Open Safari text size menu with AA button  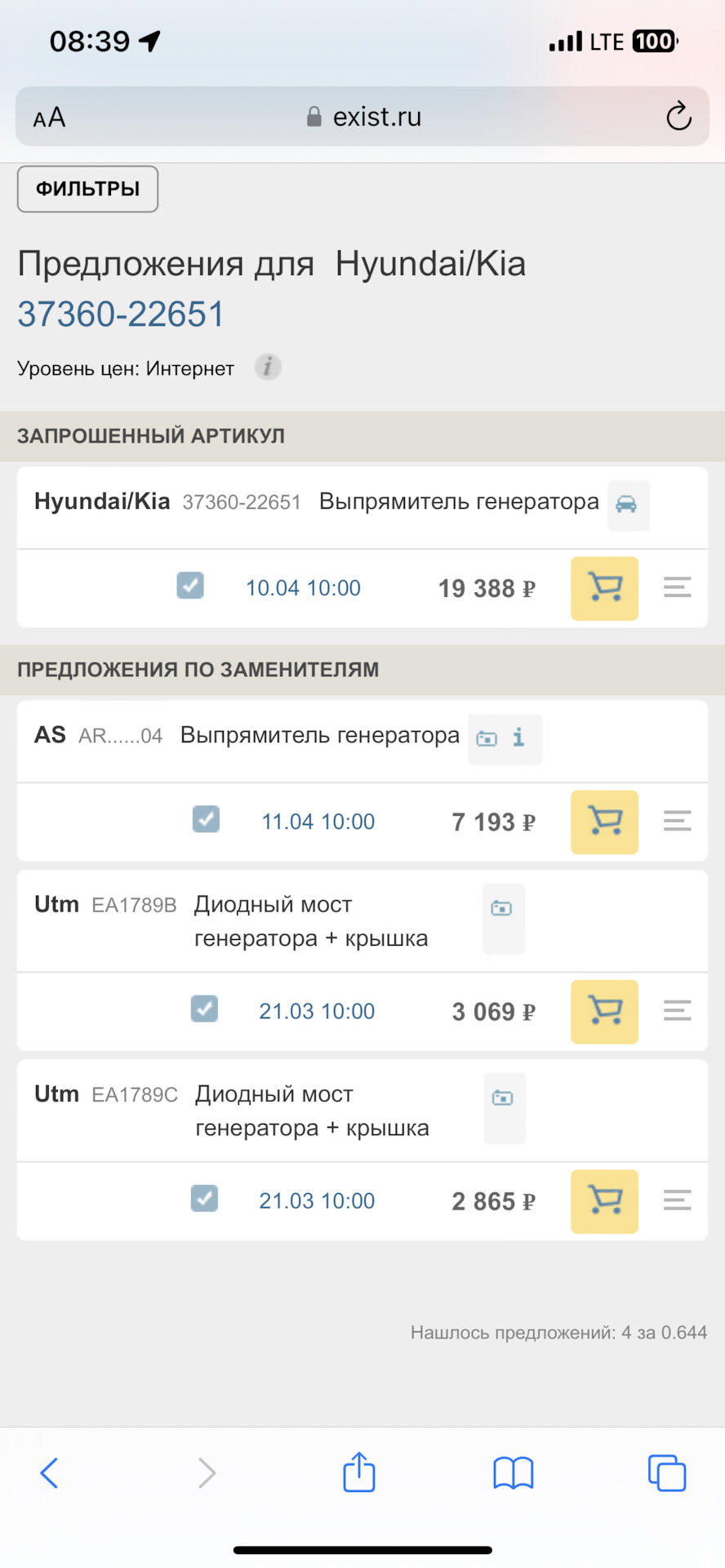click(48, 116)
